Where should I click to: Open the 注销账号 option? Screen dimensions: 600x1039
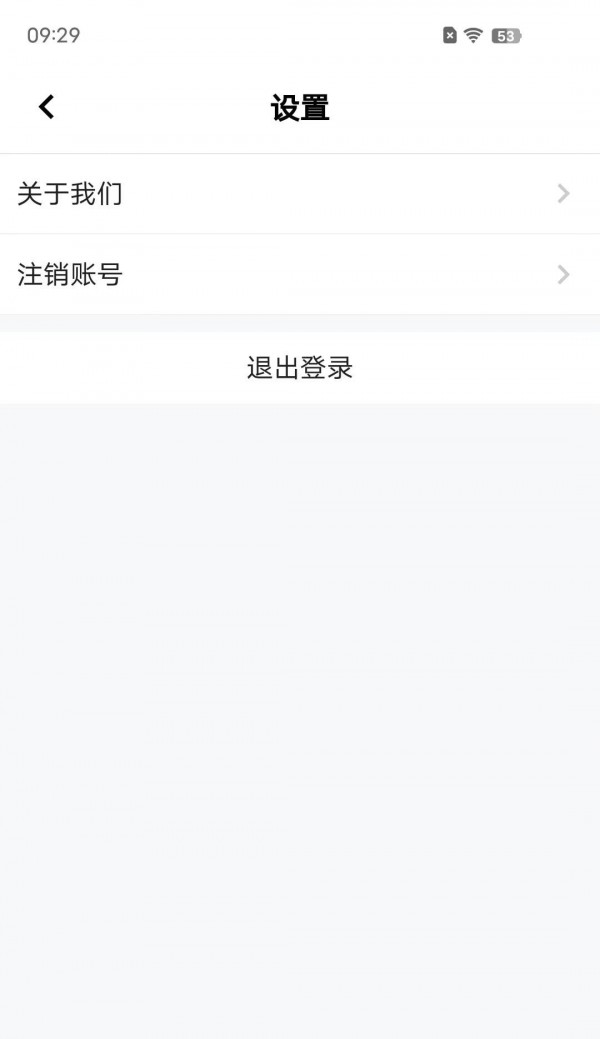pos(300,274)
